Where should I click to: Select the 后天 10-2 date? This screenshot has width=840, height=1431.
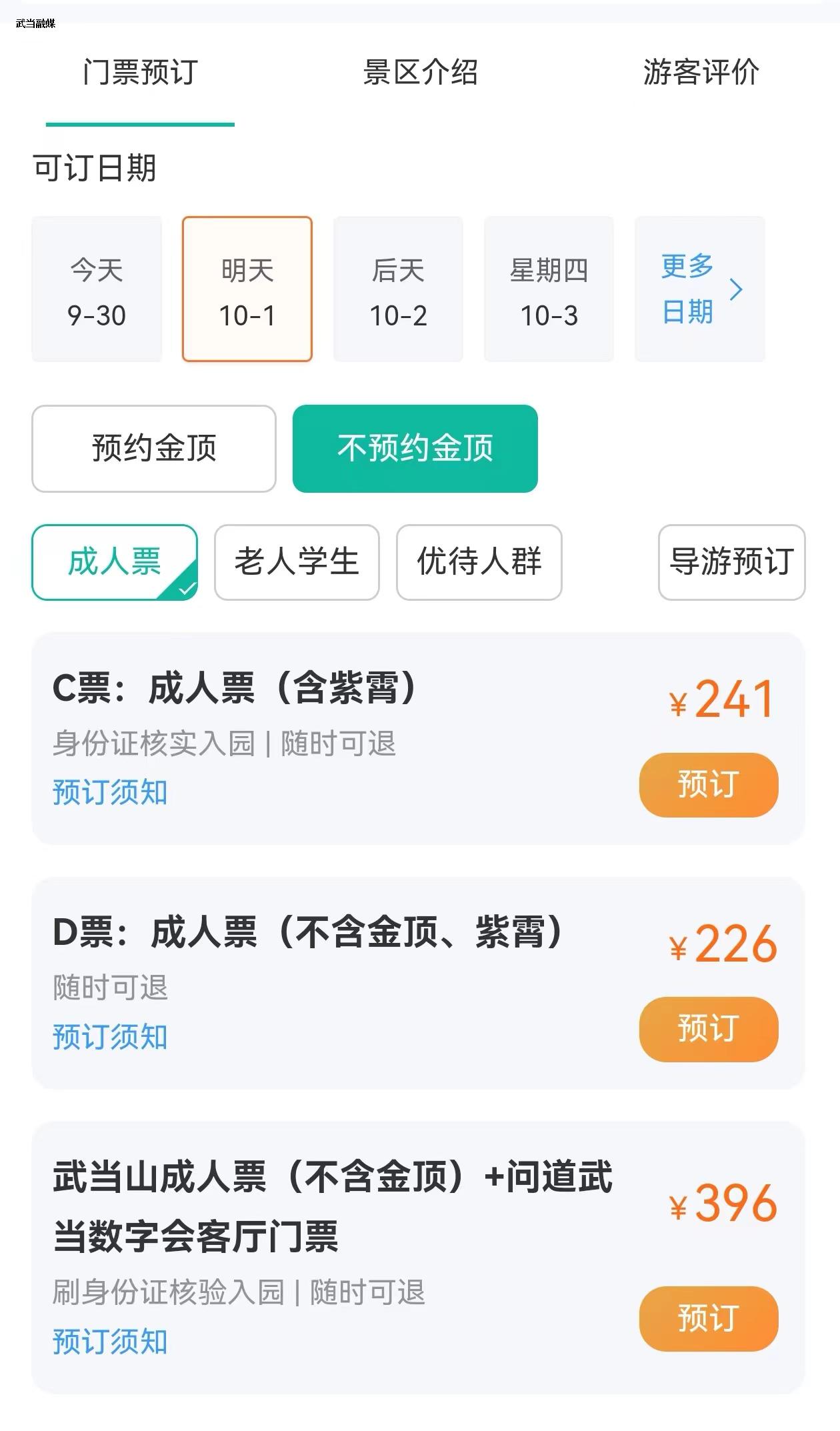pos(398,289)
